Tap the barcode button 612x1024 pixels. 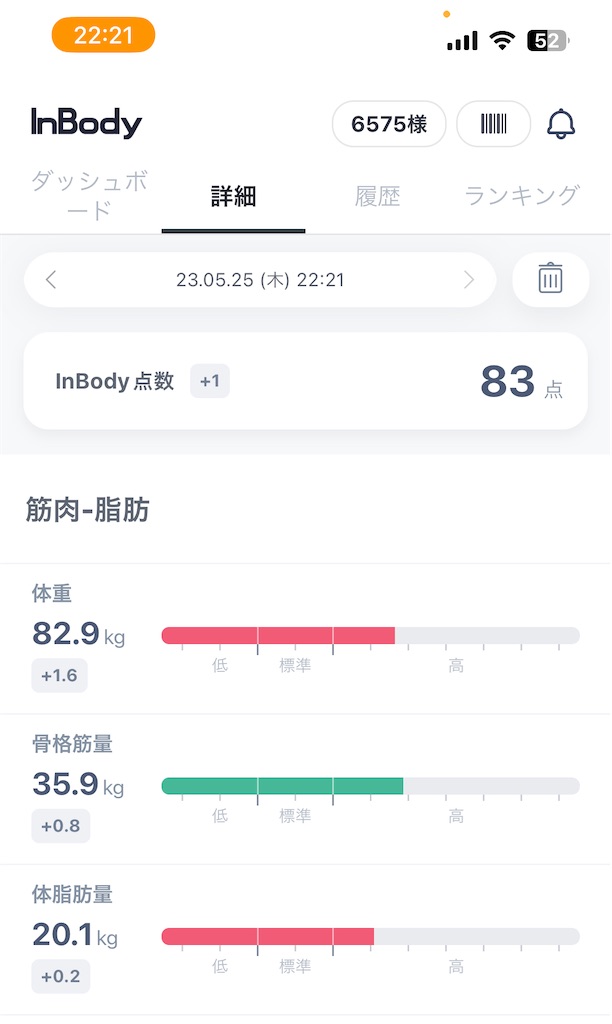pos(493,123)
